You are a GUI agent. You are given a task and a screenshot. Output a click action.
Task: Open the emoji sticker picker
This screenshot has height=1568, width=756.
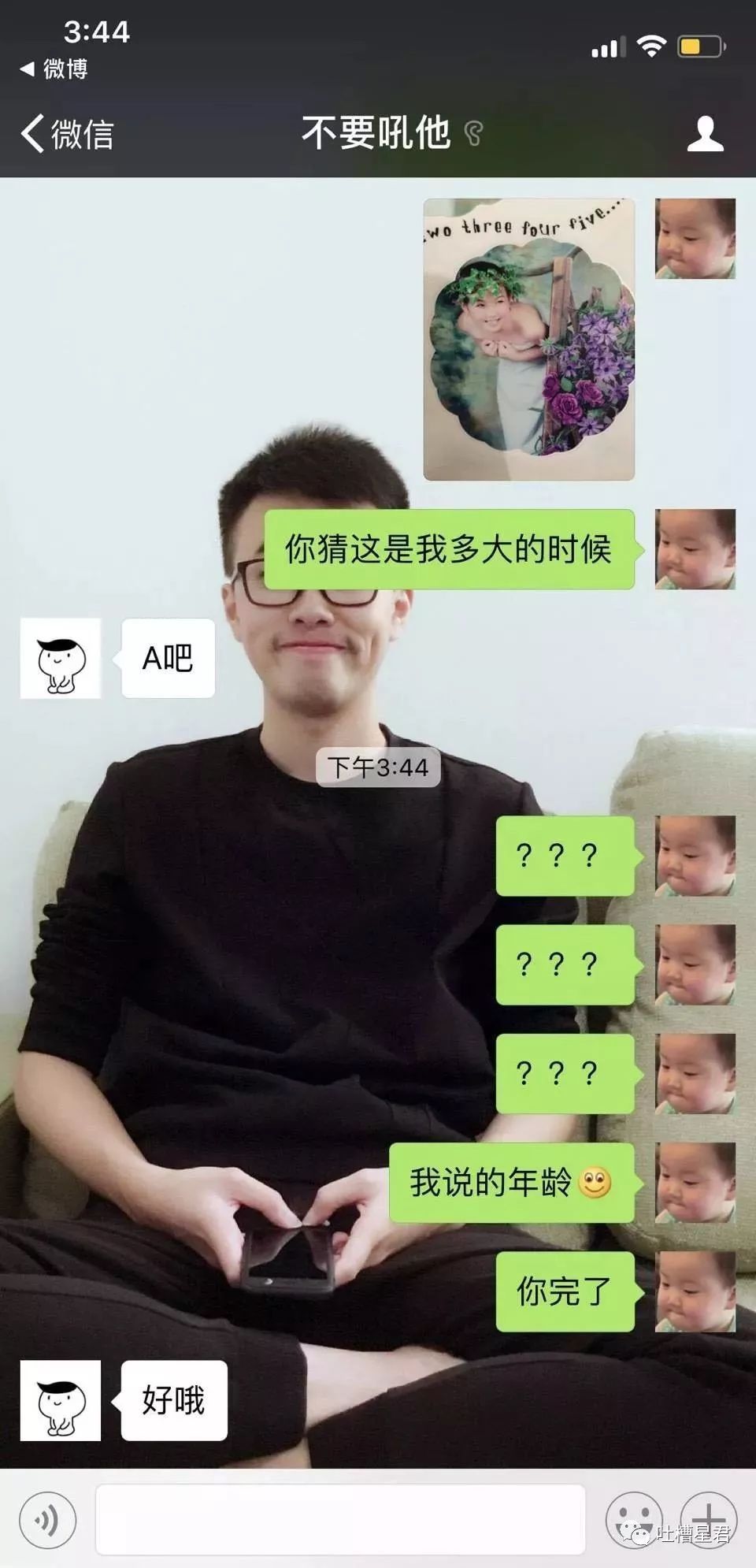[633, 1518]
